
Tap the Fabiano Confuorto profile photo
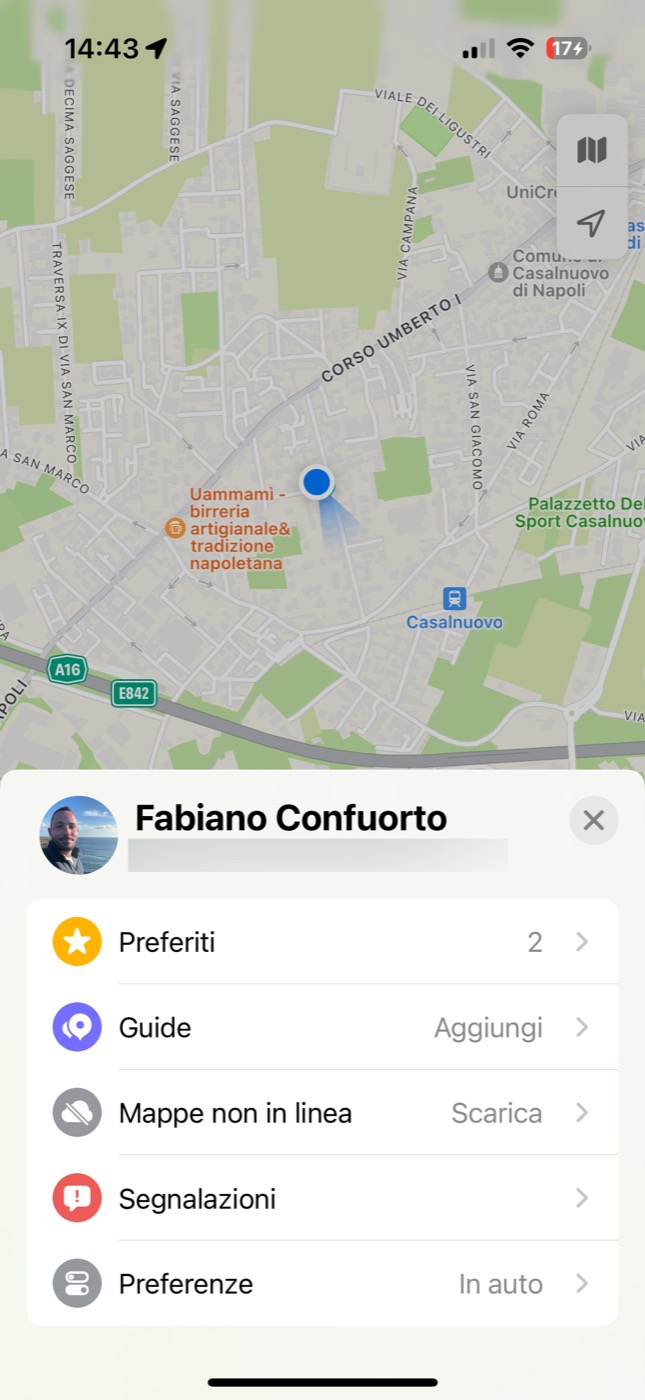pos(79,835)
